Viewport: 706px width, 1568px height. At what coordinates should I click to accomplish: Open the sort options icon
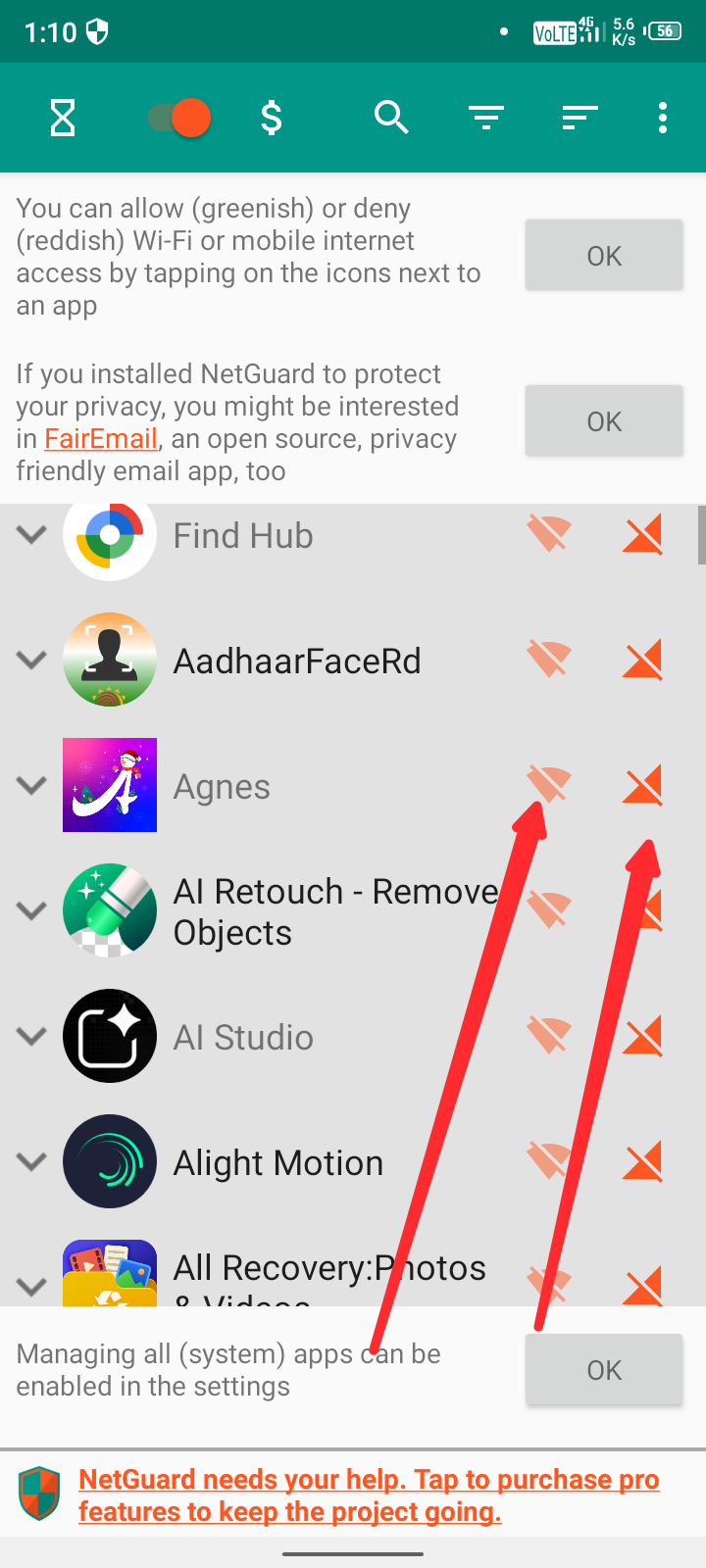coord(580,119)
